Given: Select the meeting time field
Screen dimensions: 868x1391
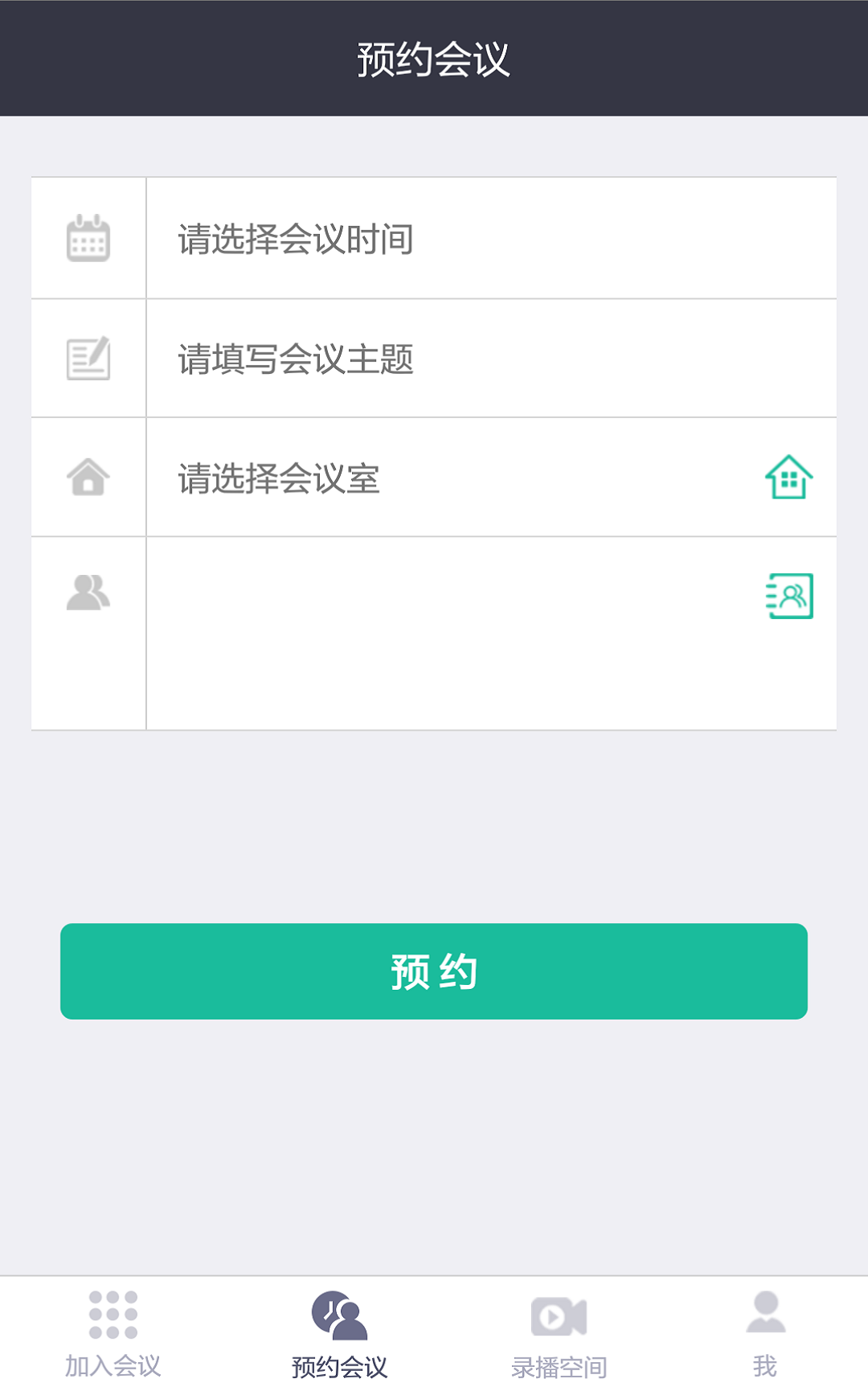Looking at the screenshot, I should click(491, 239).
